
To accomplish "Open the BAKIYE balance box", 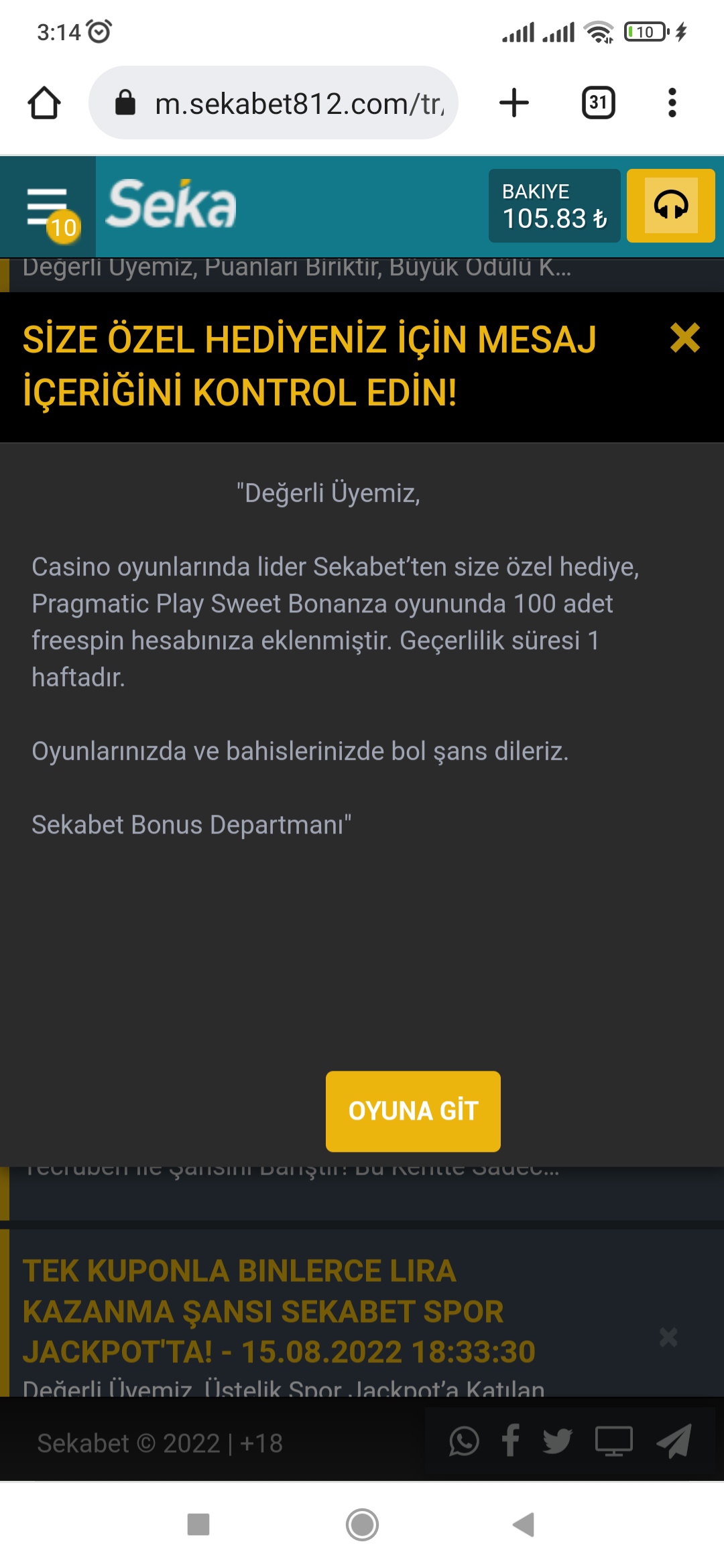I will pyautogui.click(x=554, y=206).
